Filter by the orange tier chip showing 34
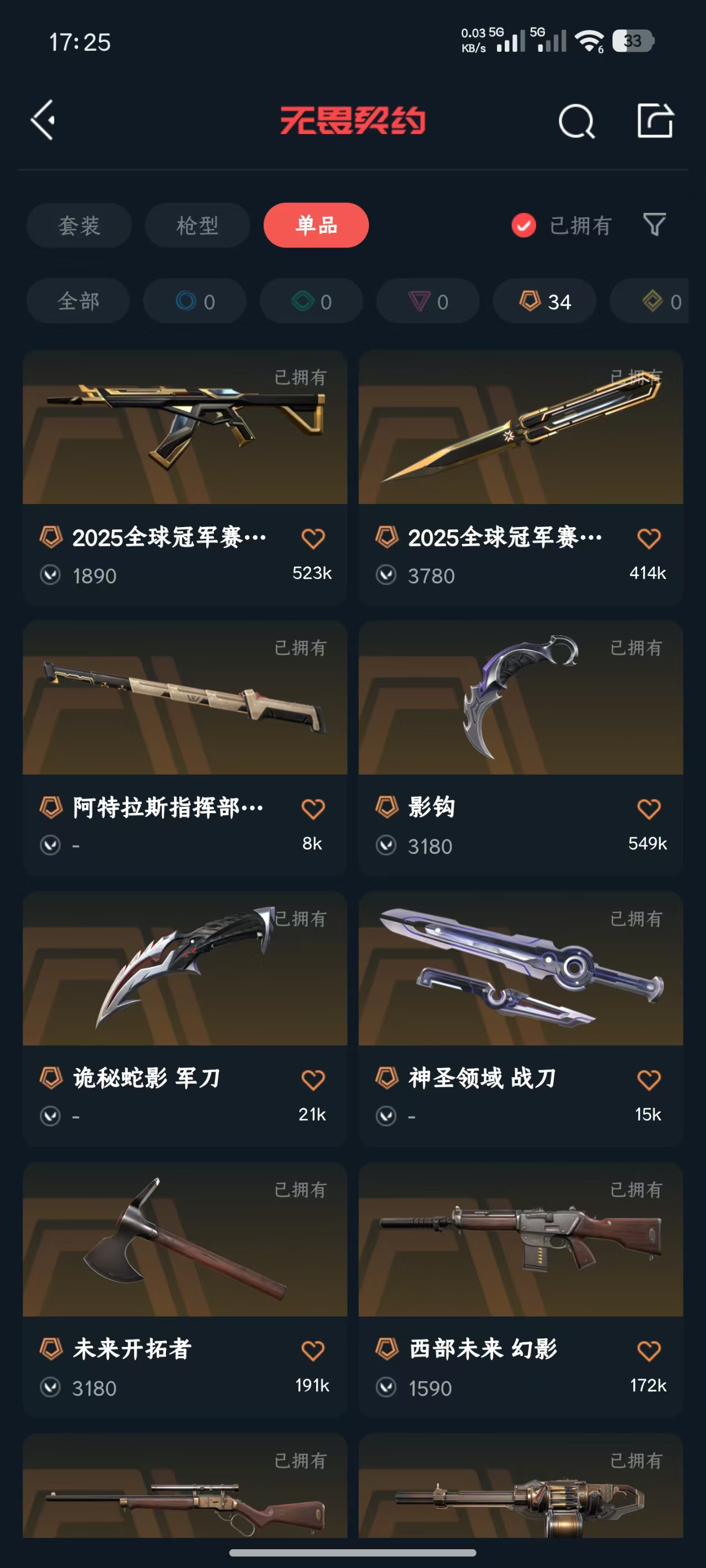This screenshot has width=706, height=1568. tap(544, 301)
